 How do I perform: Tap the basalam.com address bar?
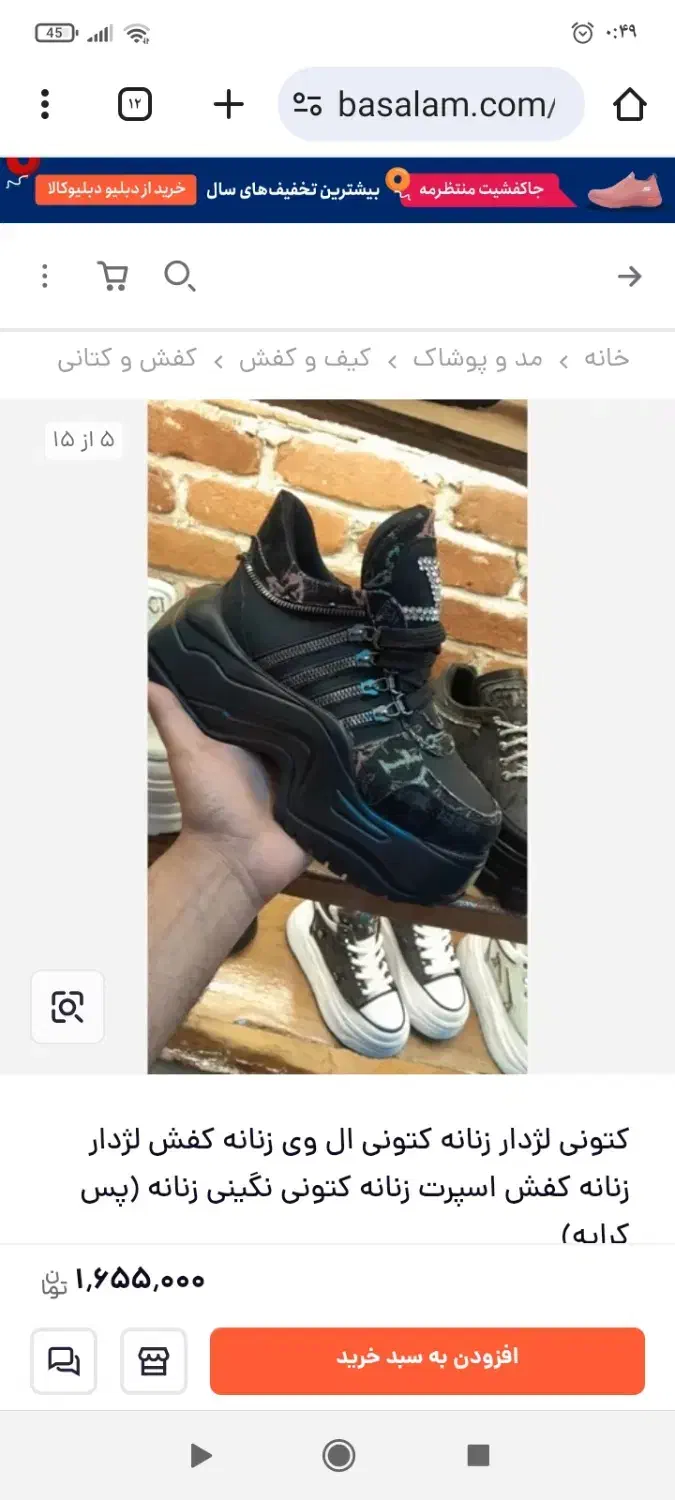tap(431, 104)
